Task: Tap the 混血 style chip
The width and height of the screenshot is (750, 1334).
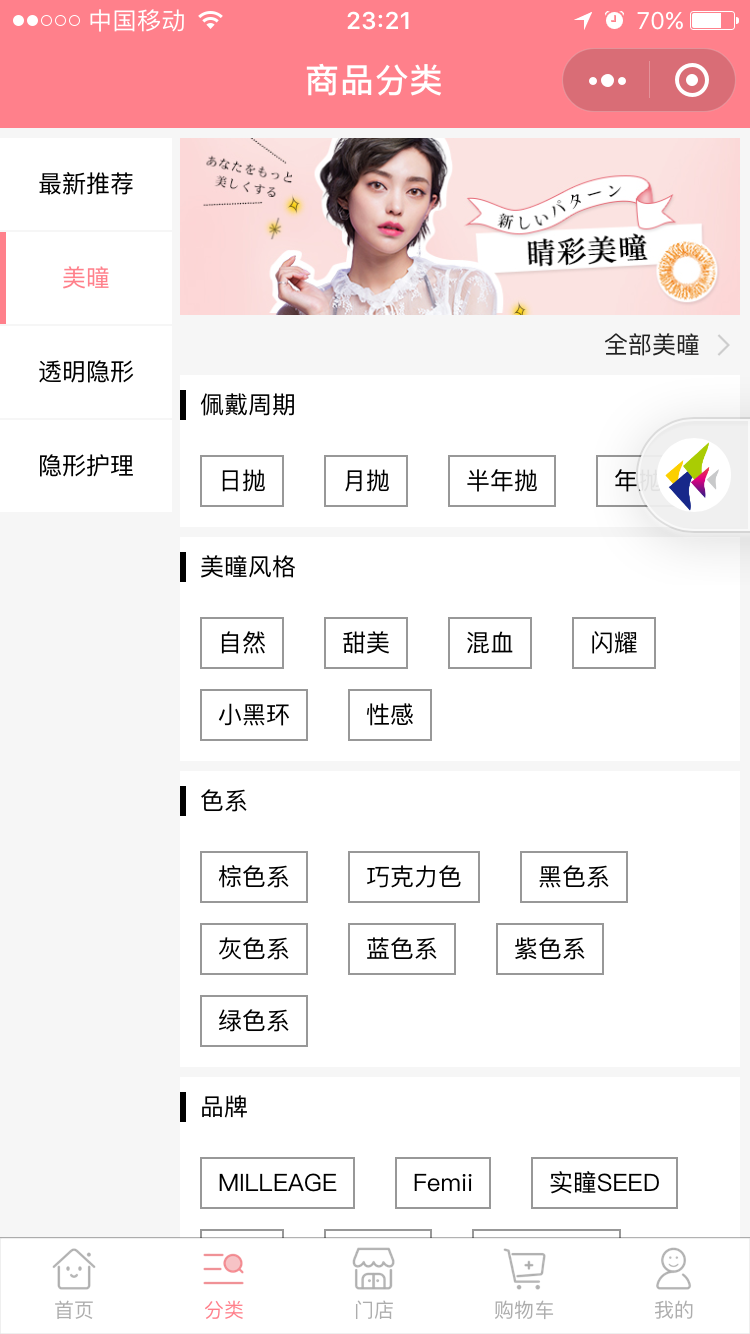Action: (489, 643)
